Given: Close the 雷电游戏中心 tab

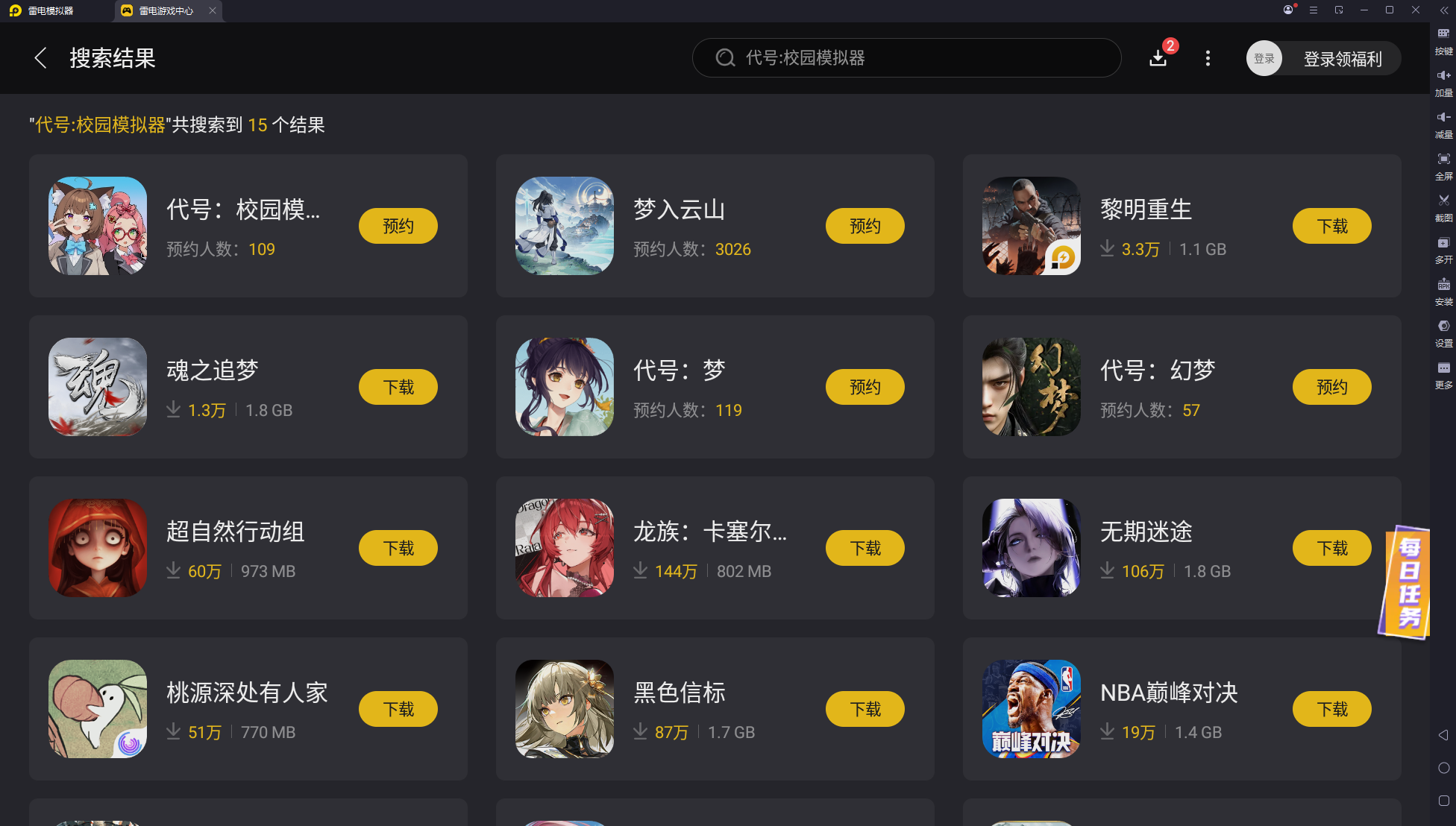Looking at the screenshot, I should click(213, 10).
